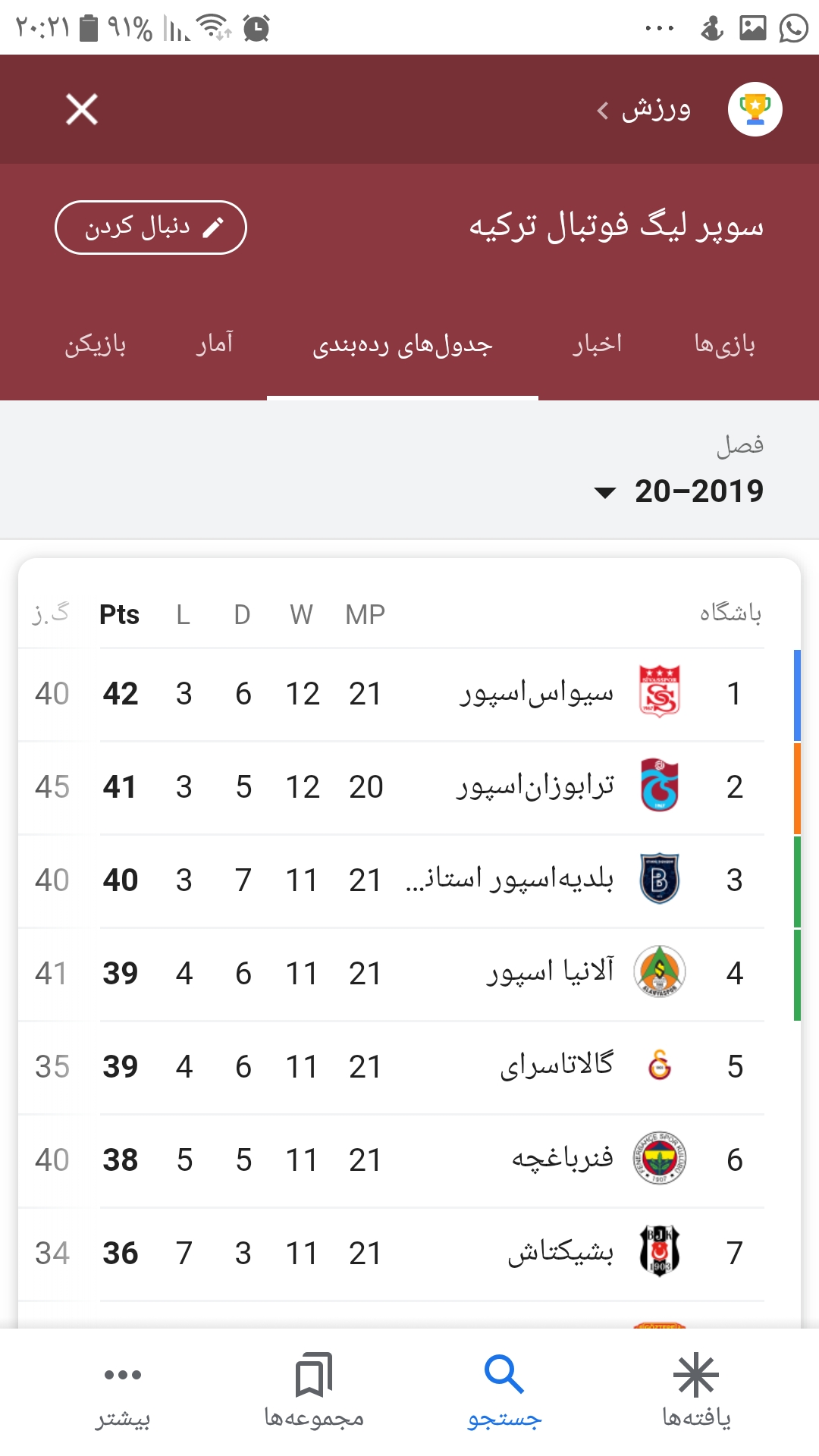Switch to the بازیکن tab

tap(96, 345)
